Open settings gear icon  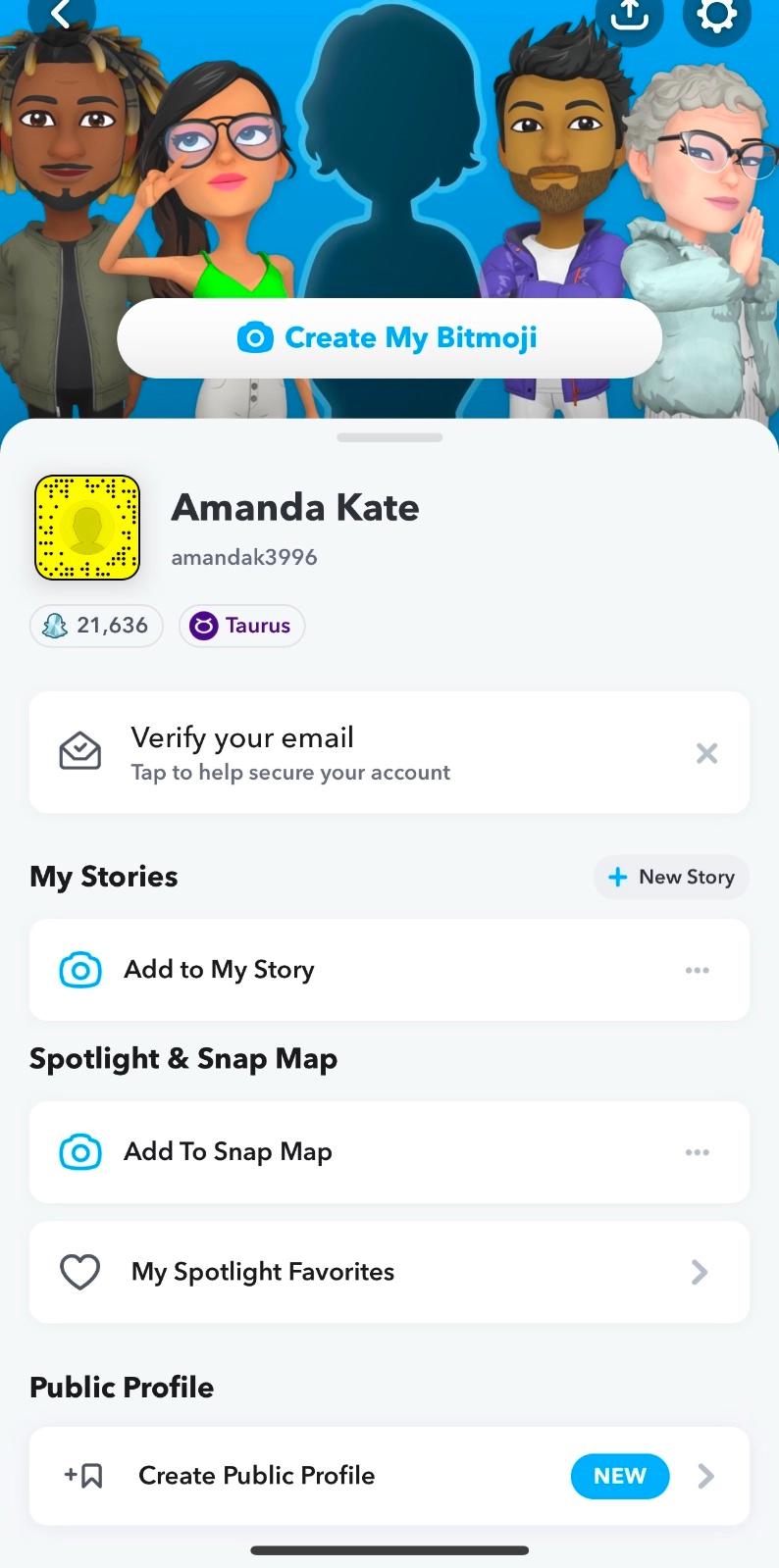click(716, 15)
